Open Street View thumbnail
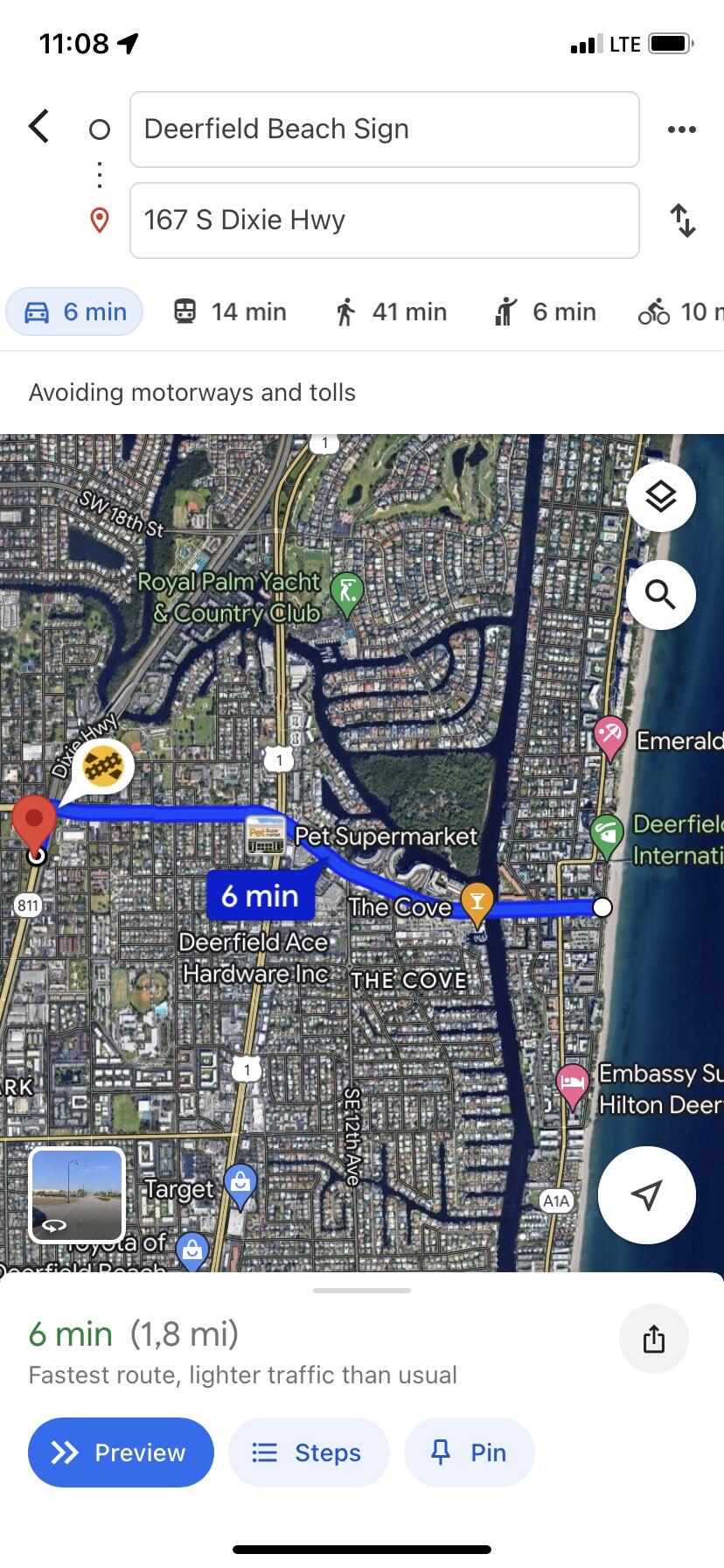This screenshot has width=724, height=1568. click(77, 1194)
